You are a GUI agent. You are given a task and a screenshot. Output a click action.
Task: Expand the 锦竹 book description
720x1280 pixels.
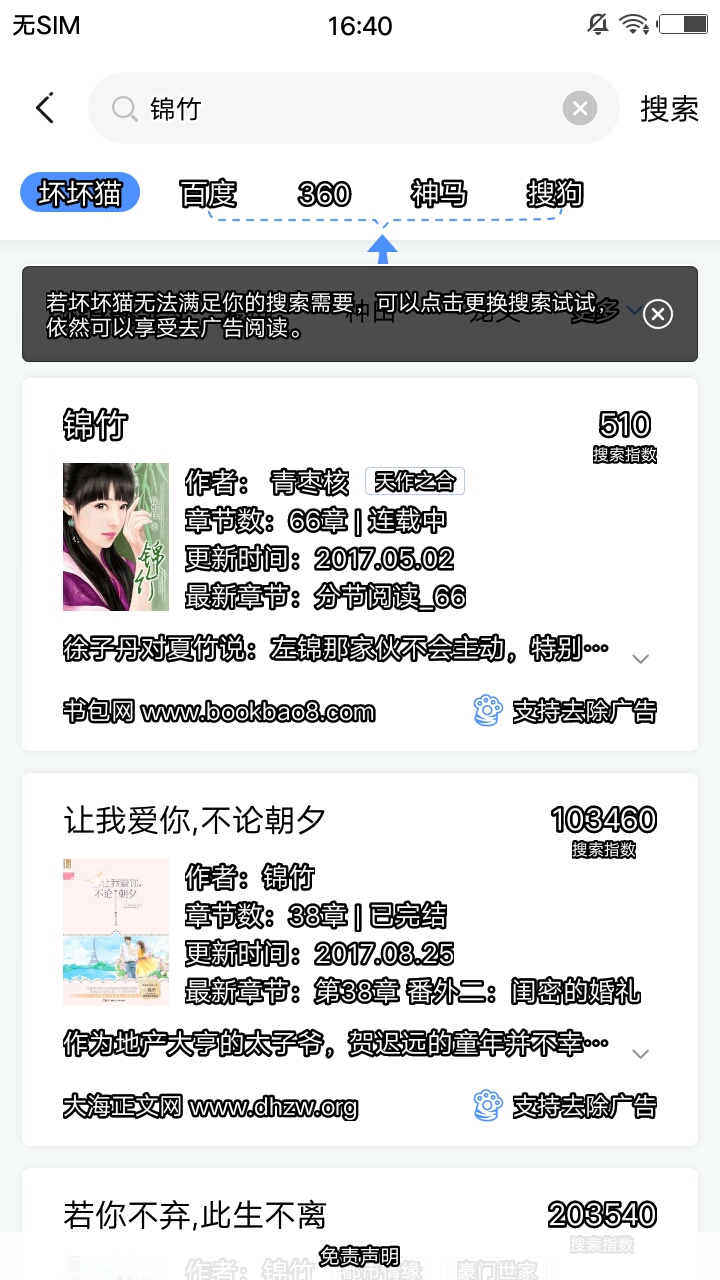pos(641,658)
